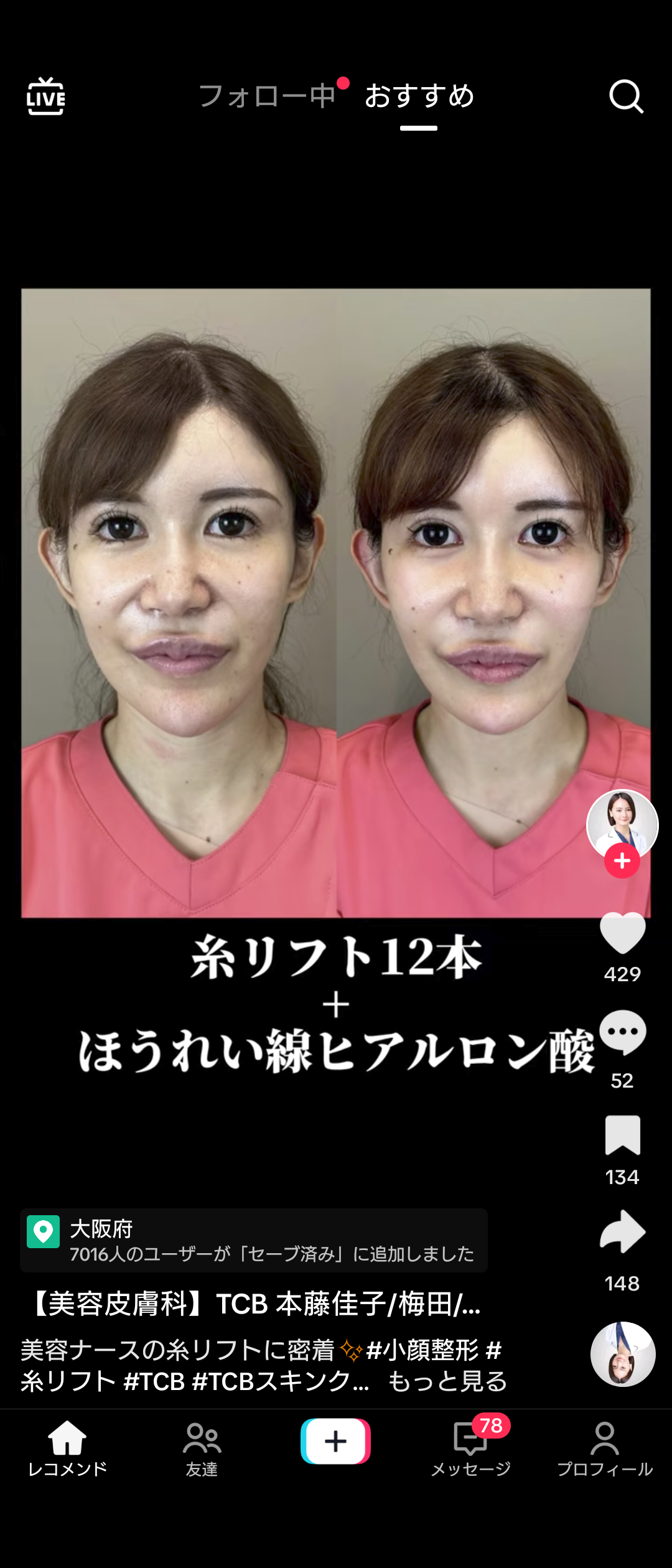Image resolution: width=672 pixels, height=1568 pixels.
Task: Switch to the フォロー中 tab
Action: [x=267, y=96]
